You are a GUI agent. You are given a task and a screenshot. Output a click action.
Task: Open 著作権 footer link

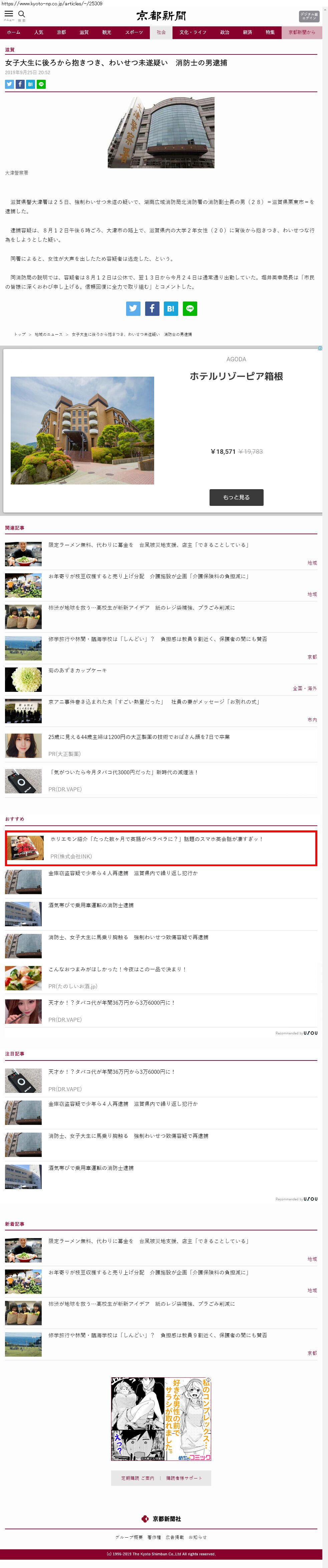pyautogui.click(x=154, y=1538)
